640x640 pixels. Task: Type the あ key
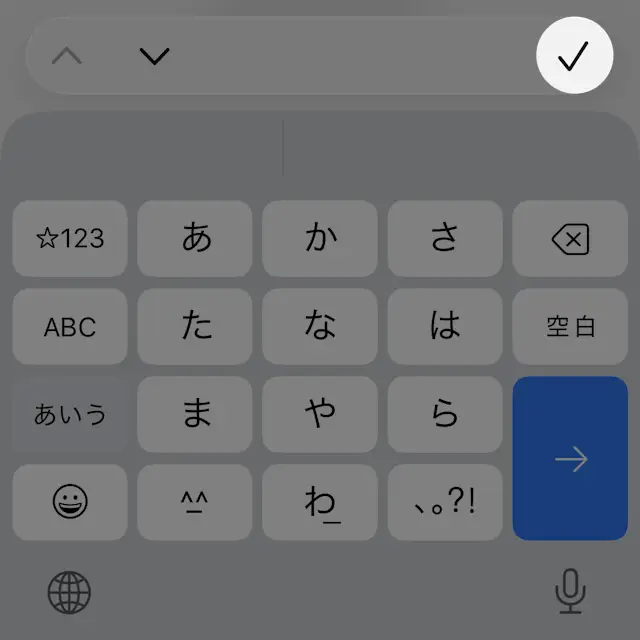195,238
